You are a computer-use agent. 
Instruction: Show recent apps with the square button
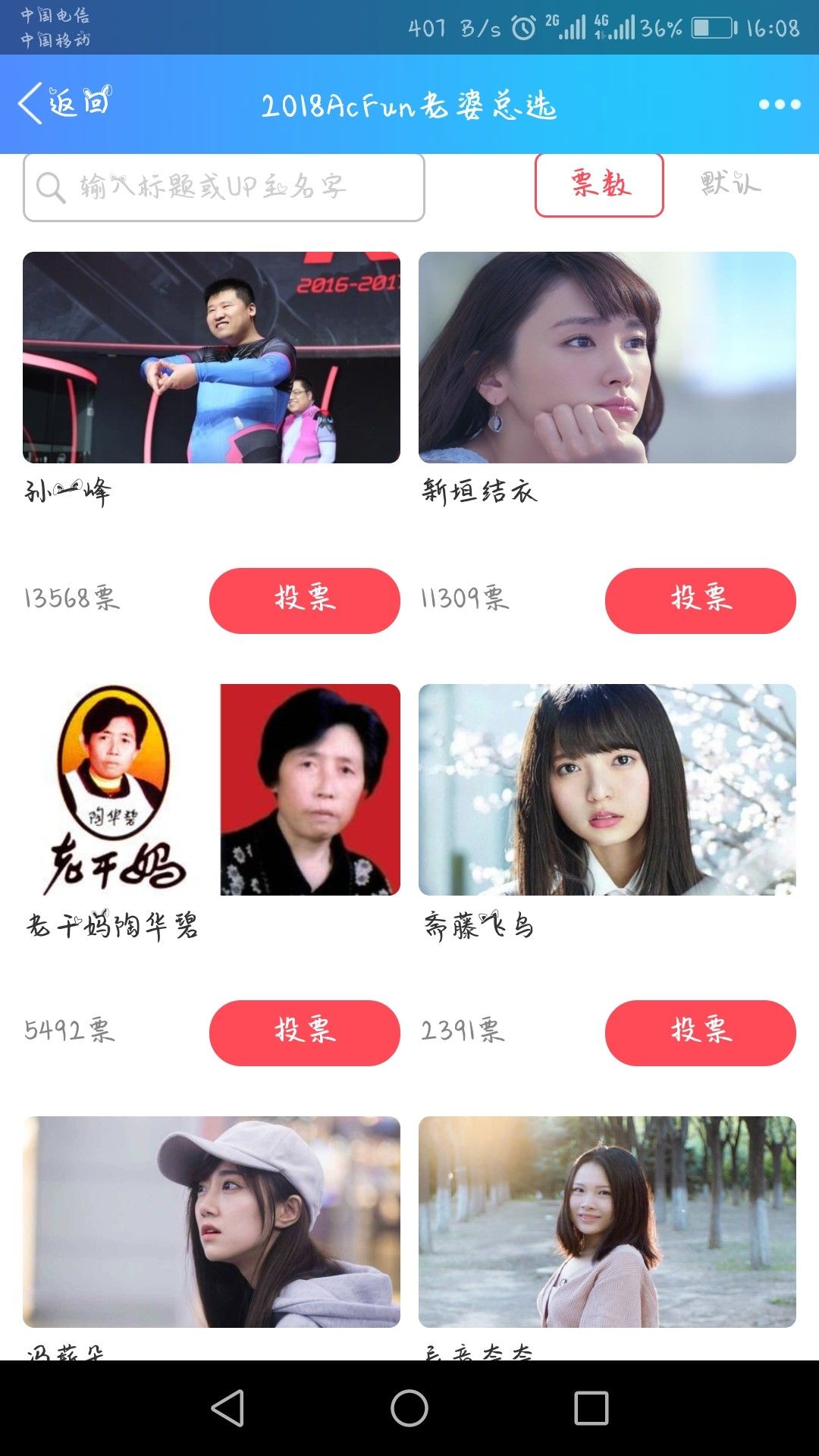tap(591, 1408)
